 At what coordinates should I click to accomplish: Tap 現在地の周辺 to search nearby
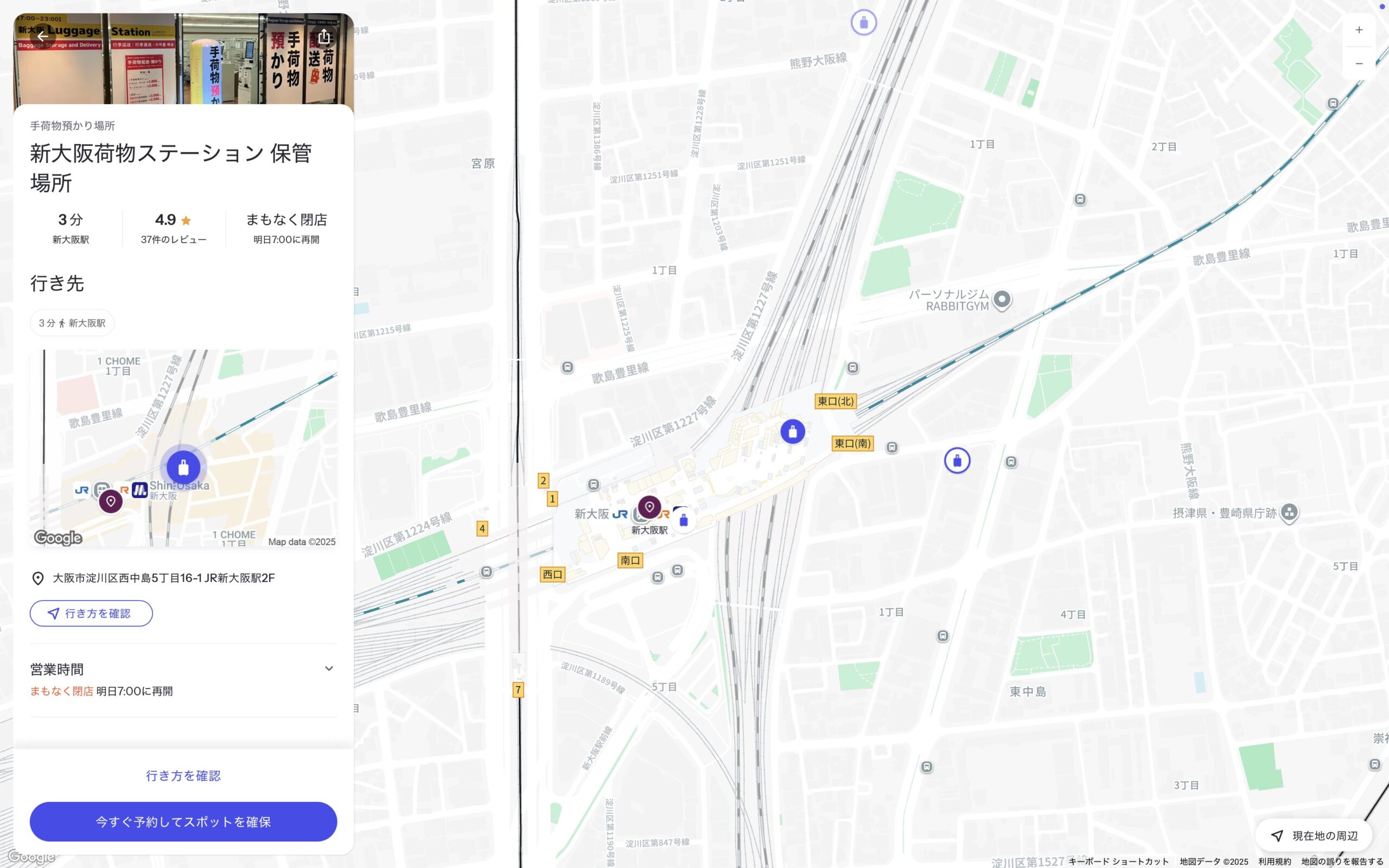(x=1314, y=835)
